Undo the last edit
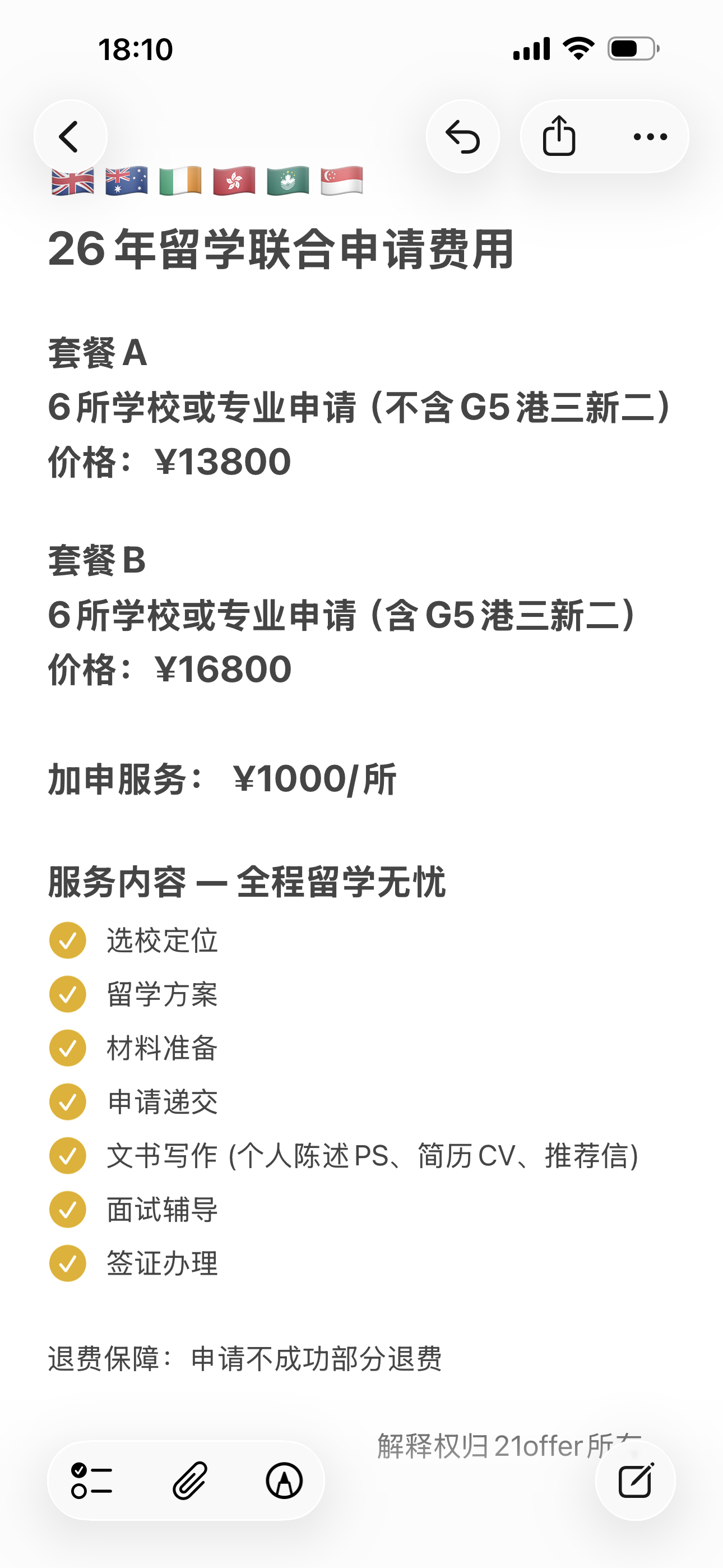This screenshot has width=723, height=1568. pos(462,136)
